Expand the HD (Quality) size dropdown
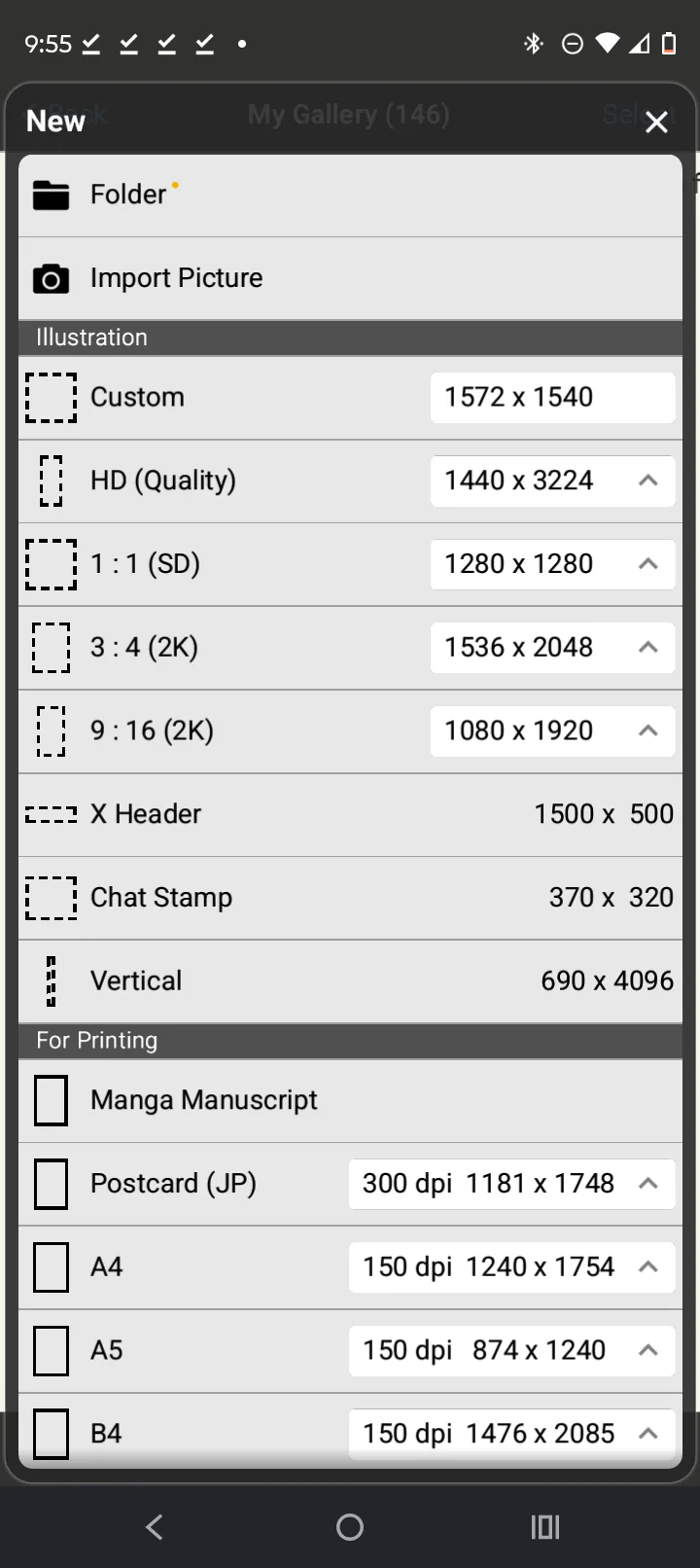 click(647, 481)
